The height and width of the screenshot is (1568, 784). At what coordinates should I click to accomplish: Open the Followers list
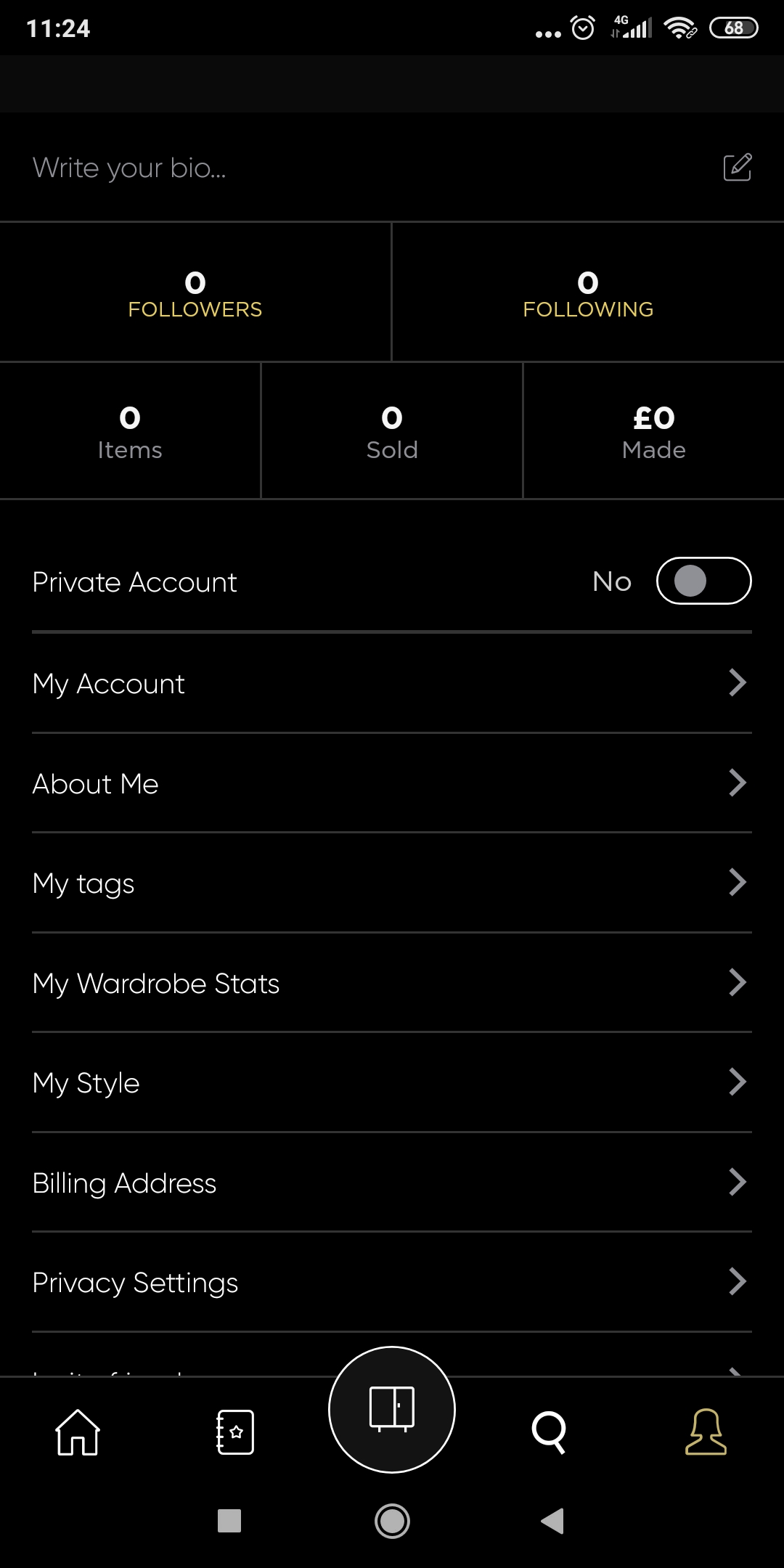(195, 293)
